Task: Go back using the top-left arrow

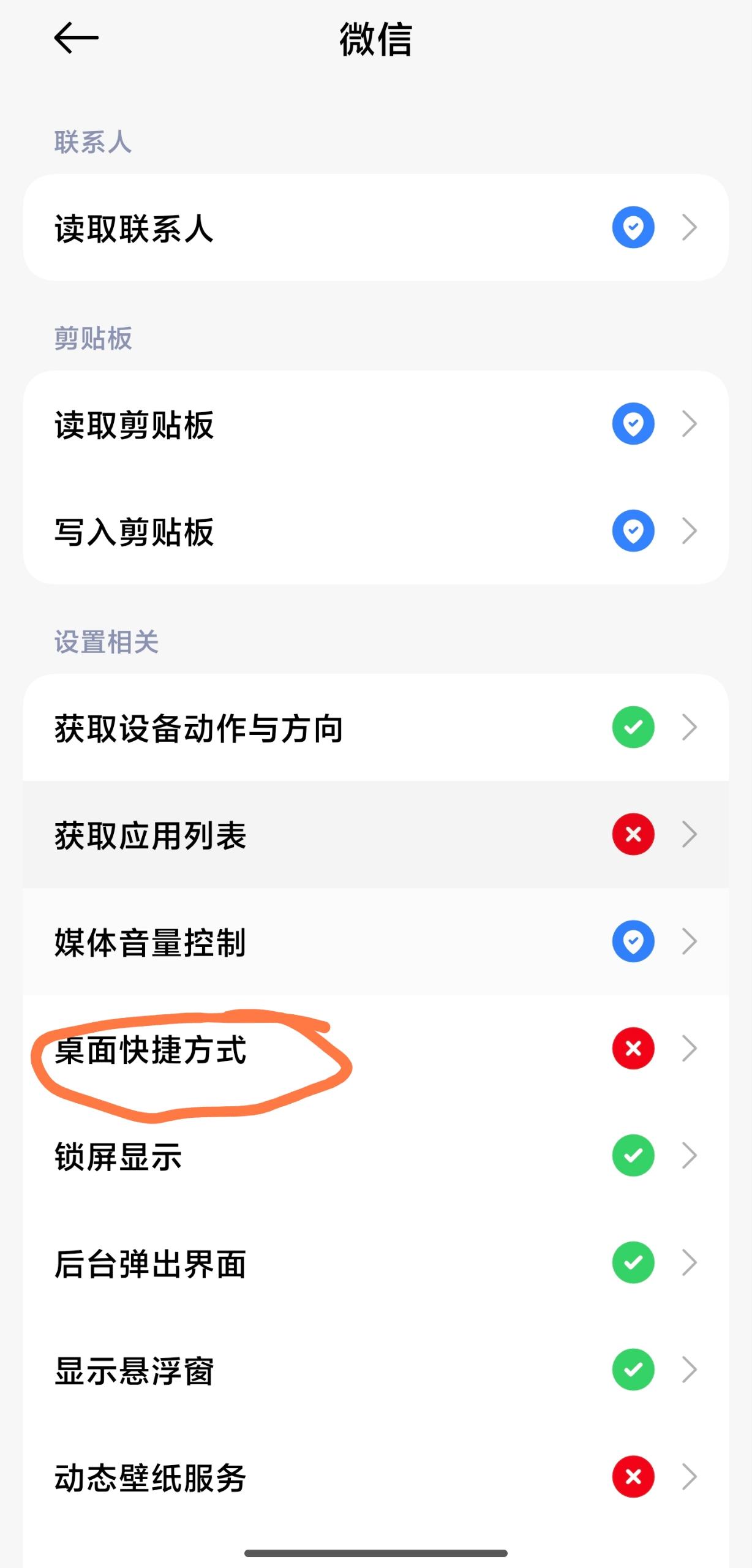Action: (76, 39)
